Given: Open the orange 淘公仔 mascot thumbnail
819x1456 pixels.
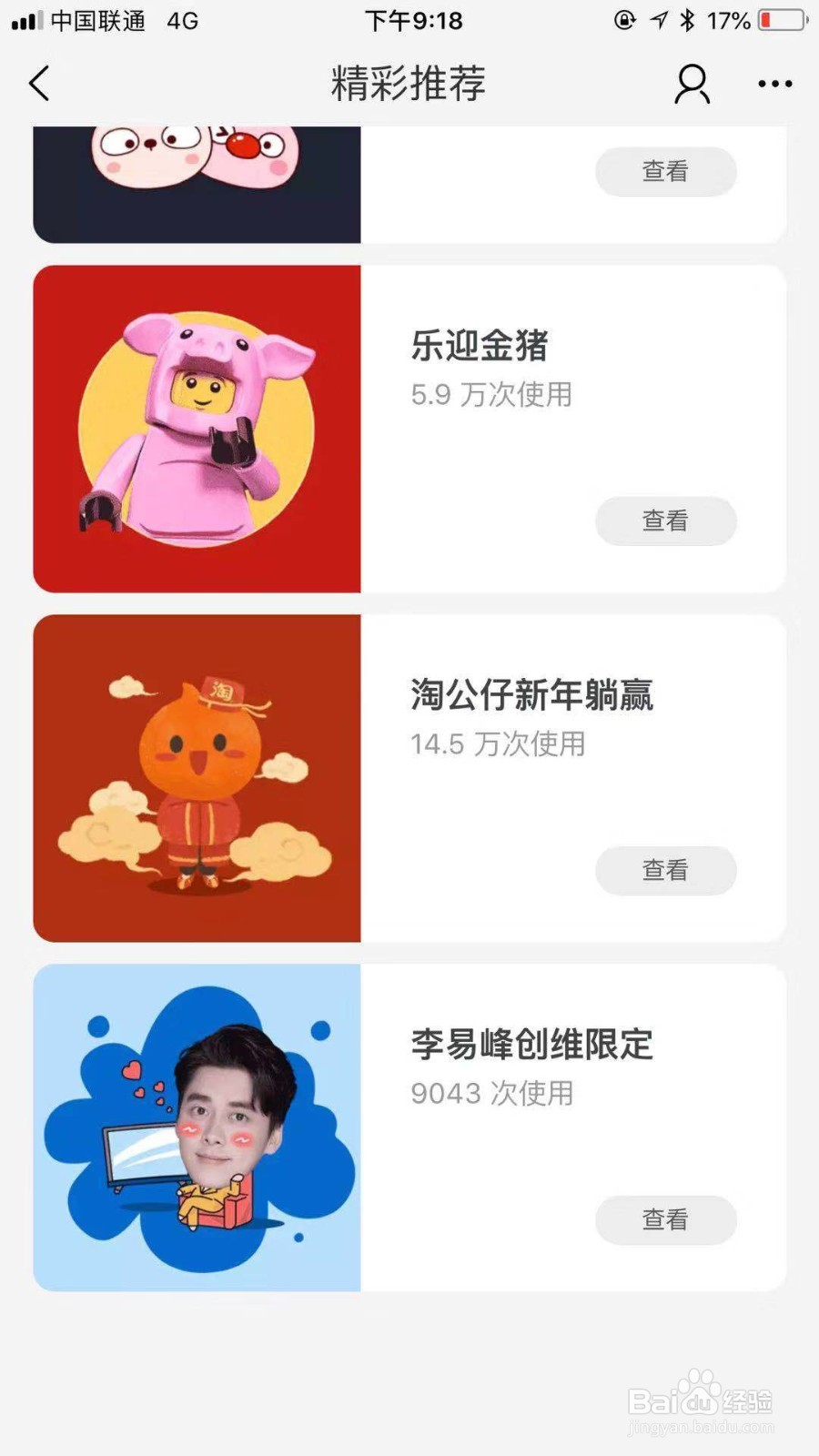Looking at the screenshot, I should coord(196,777).
